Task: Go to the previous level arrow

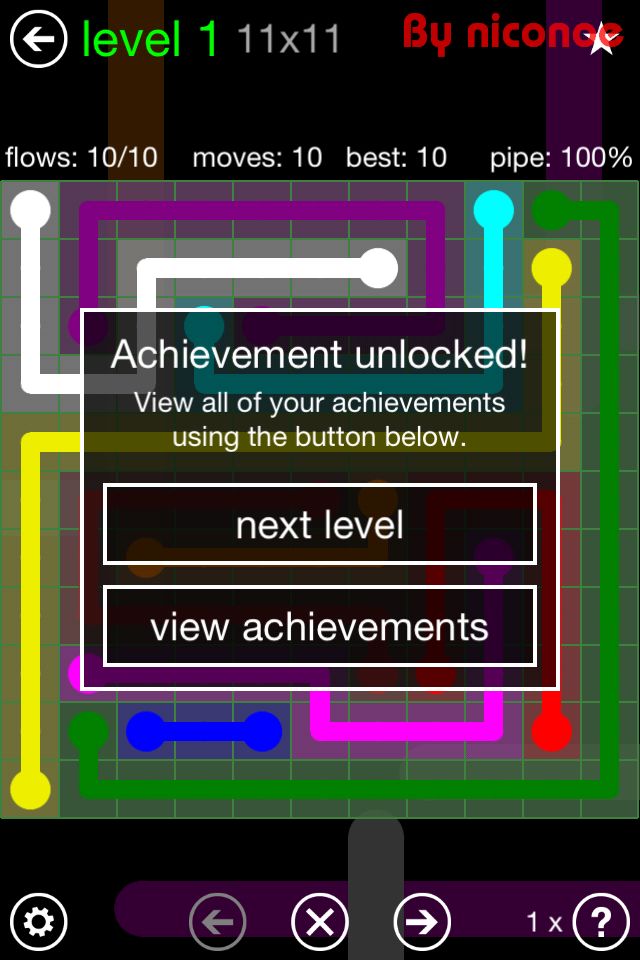Action: pyautogui.click(x=218, y=921)
